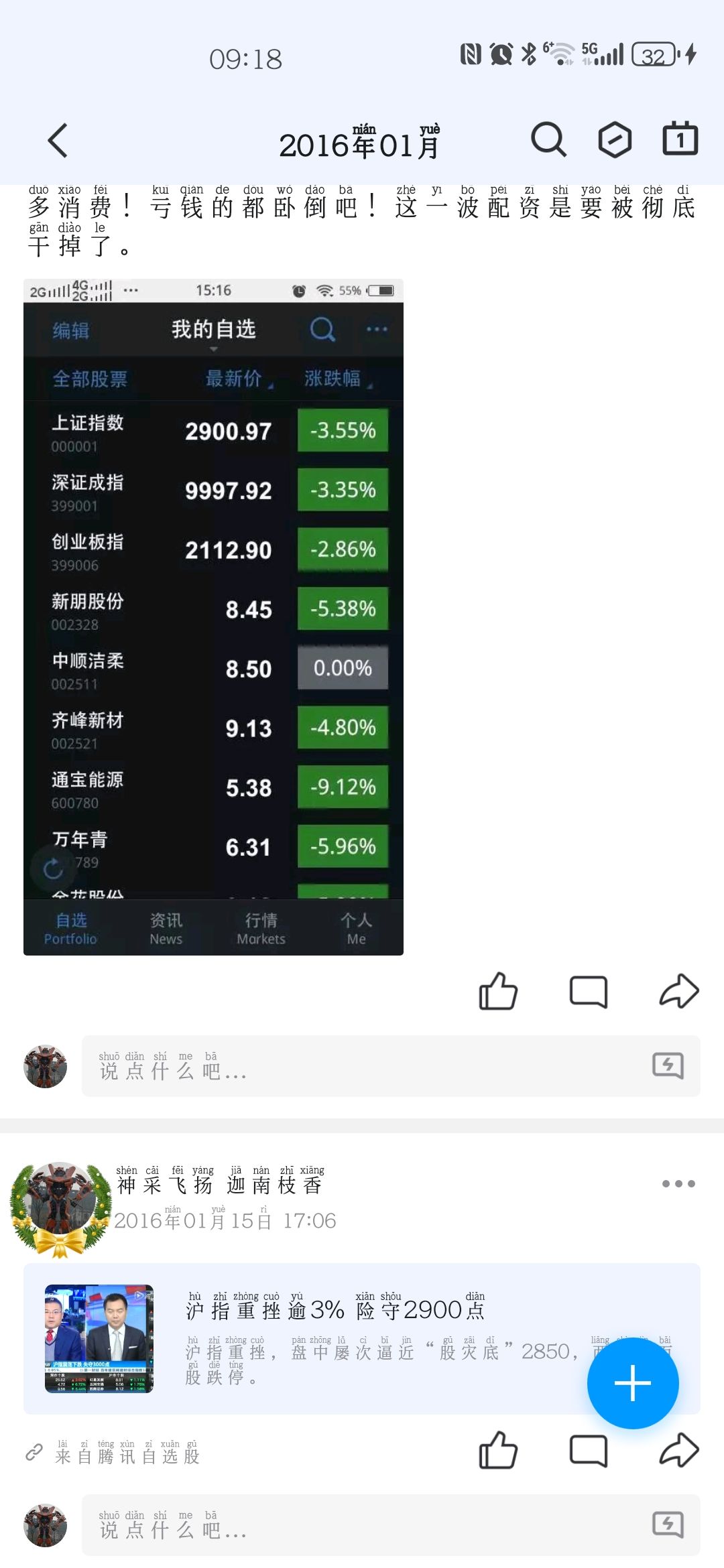Share the post with the stock screenshot
The image size is (724, 1568).
click(679, 991)
